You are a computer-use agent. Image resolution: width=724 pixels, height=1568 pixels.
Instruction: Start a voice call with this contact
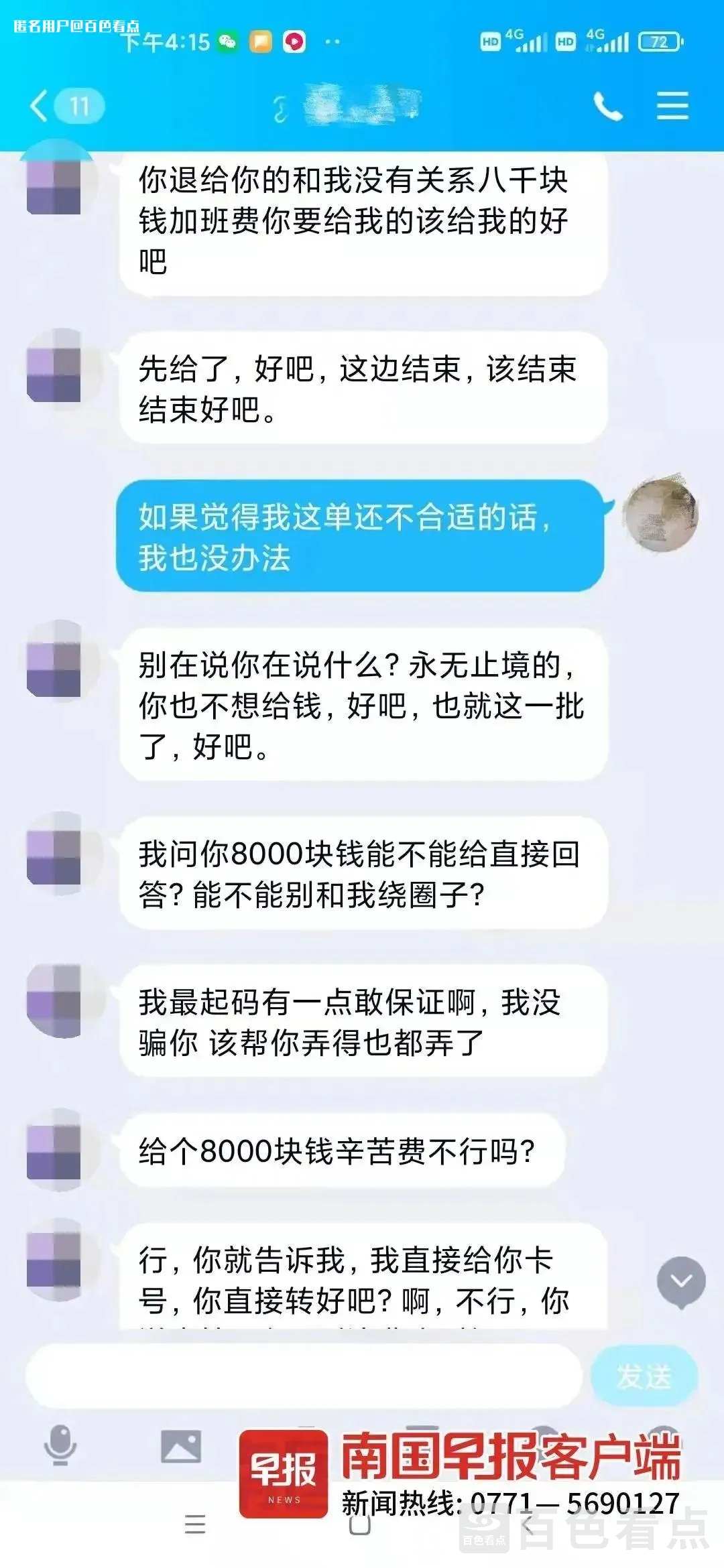608,107
